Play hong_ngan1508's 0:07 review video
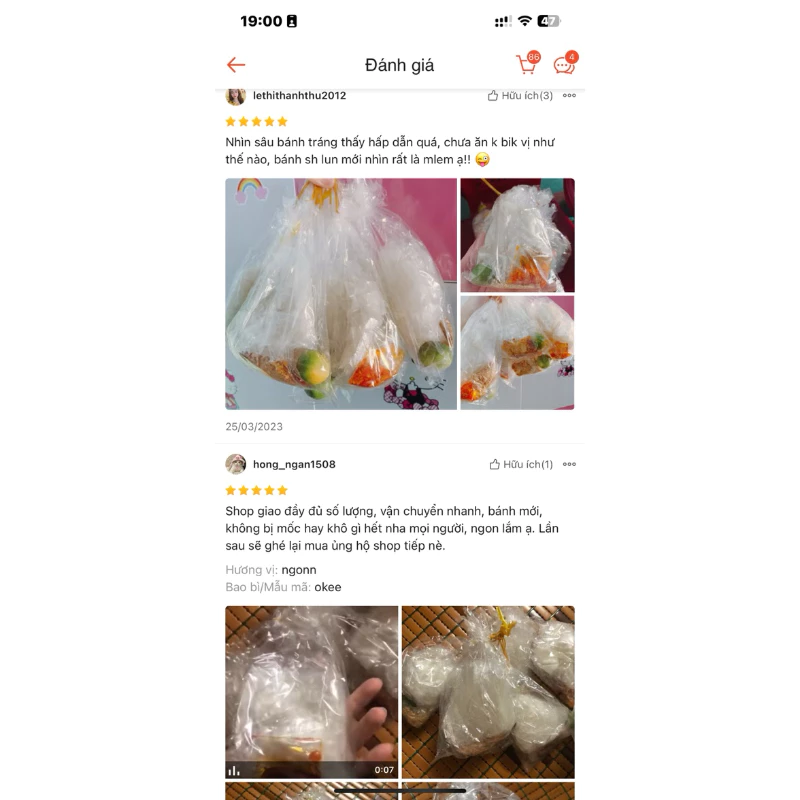 pos(311,691)
